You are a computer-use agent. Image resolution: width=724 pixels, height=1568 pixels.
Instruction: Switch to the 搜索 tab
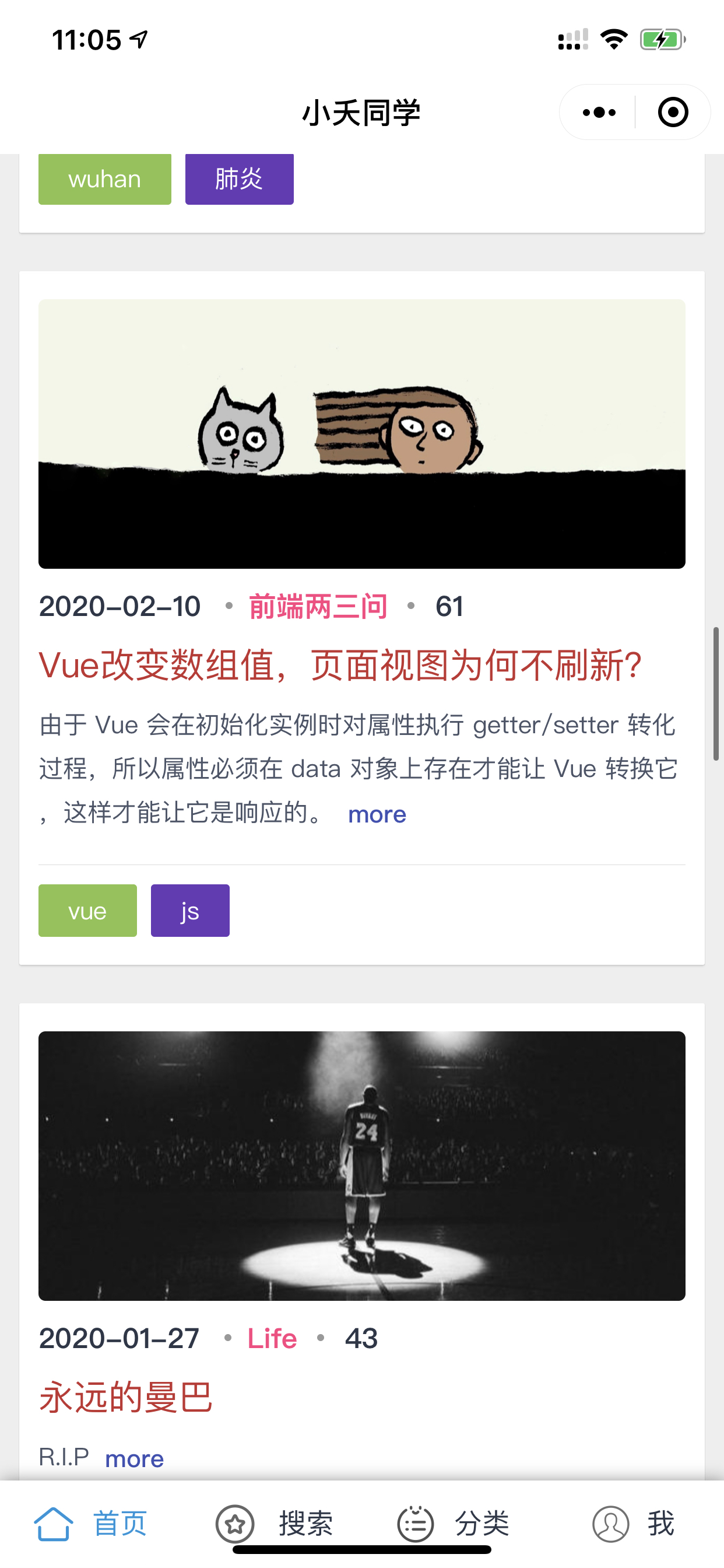click(274, 1524)
